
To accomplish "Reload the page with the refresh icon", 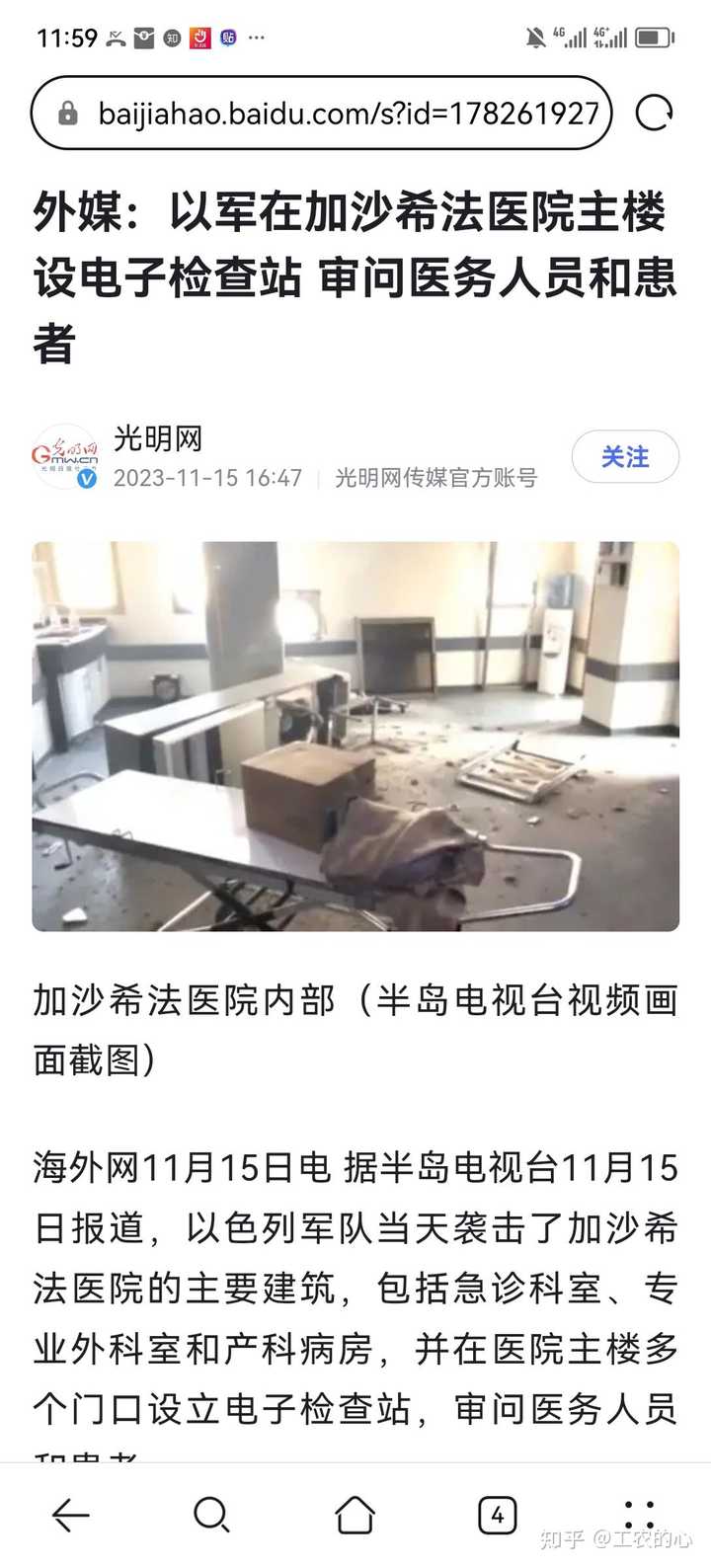I will (654, 114).
